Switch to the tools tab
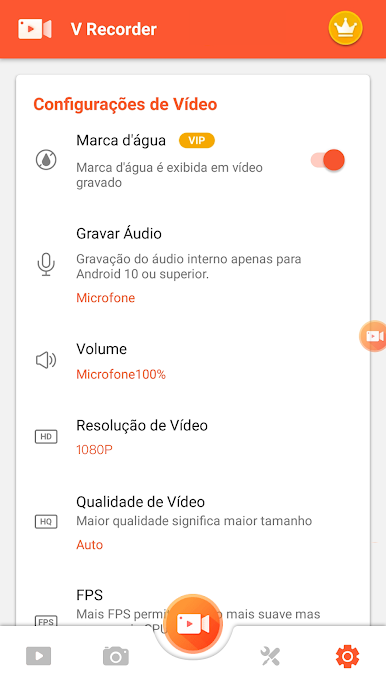The image size is (386, 686). (270, 656)
